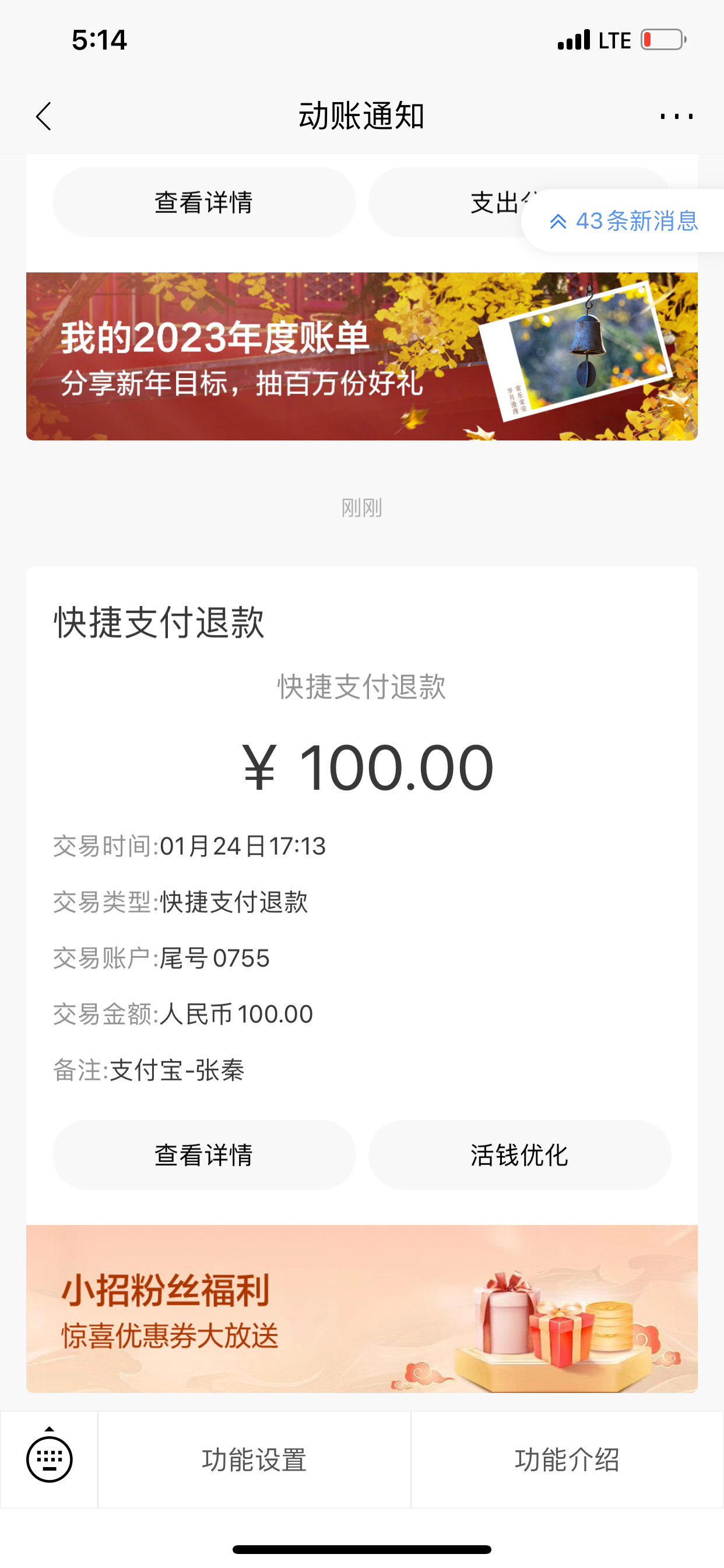Open the three-dot more menu
The image size is (724, 1568).
coord(676,116)
